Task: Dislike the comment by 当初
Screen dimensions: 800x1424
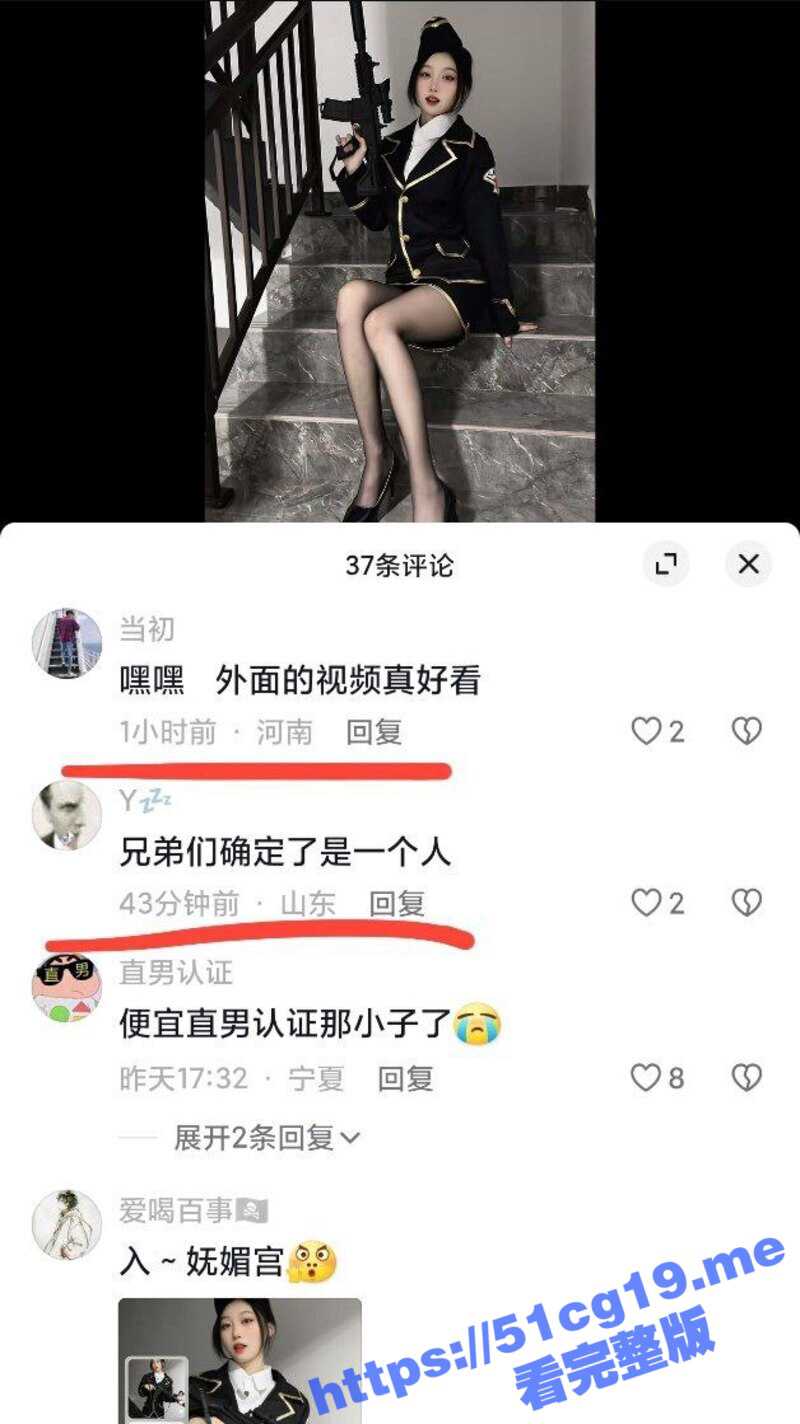Action: 746,732
